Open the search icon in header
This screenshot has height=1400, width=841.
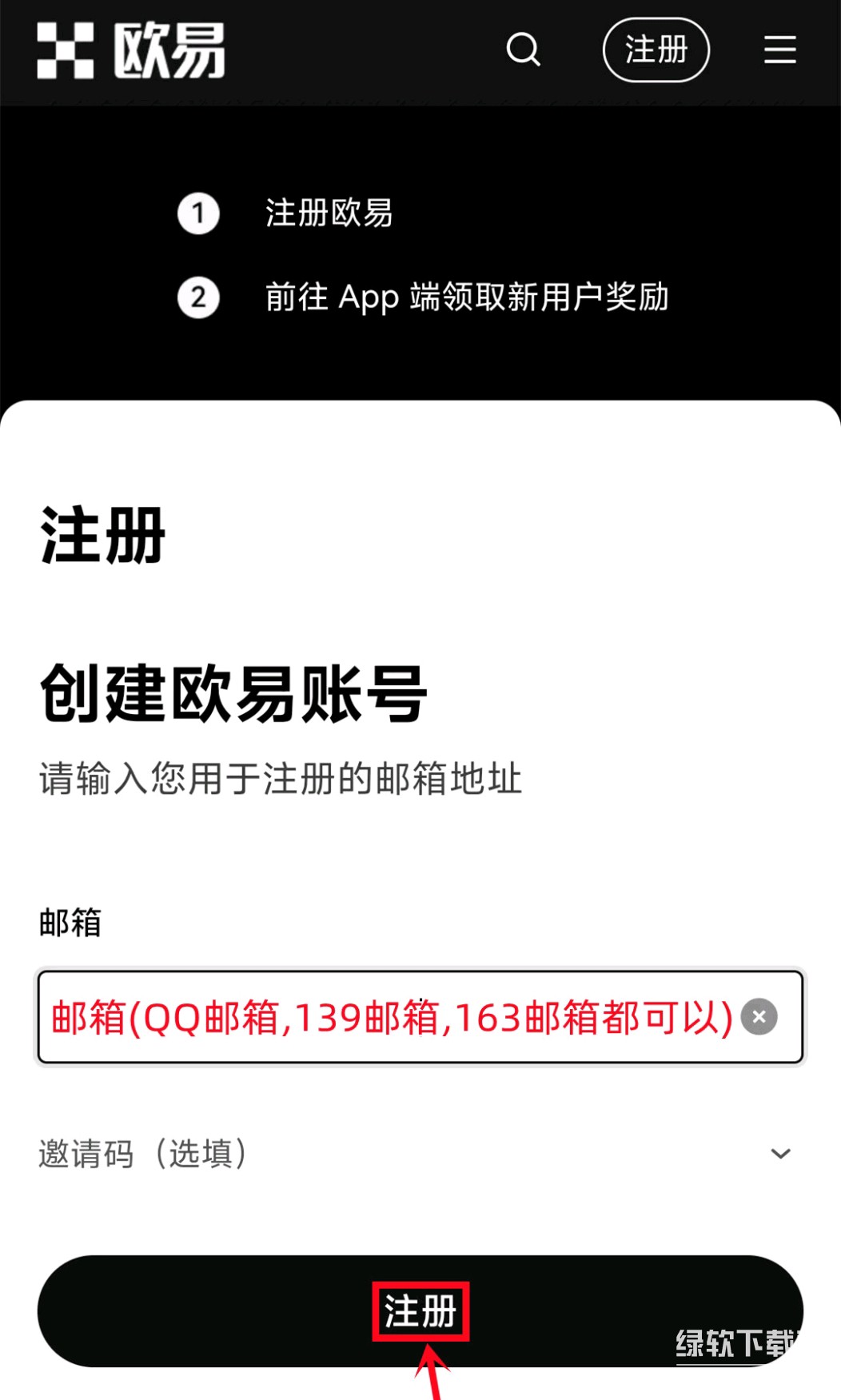(x=524, y=50)
